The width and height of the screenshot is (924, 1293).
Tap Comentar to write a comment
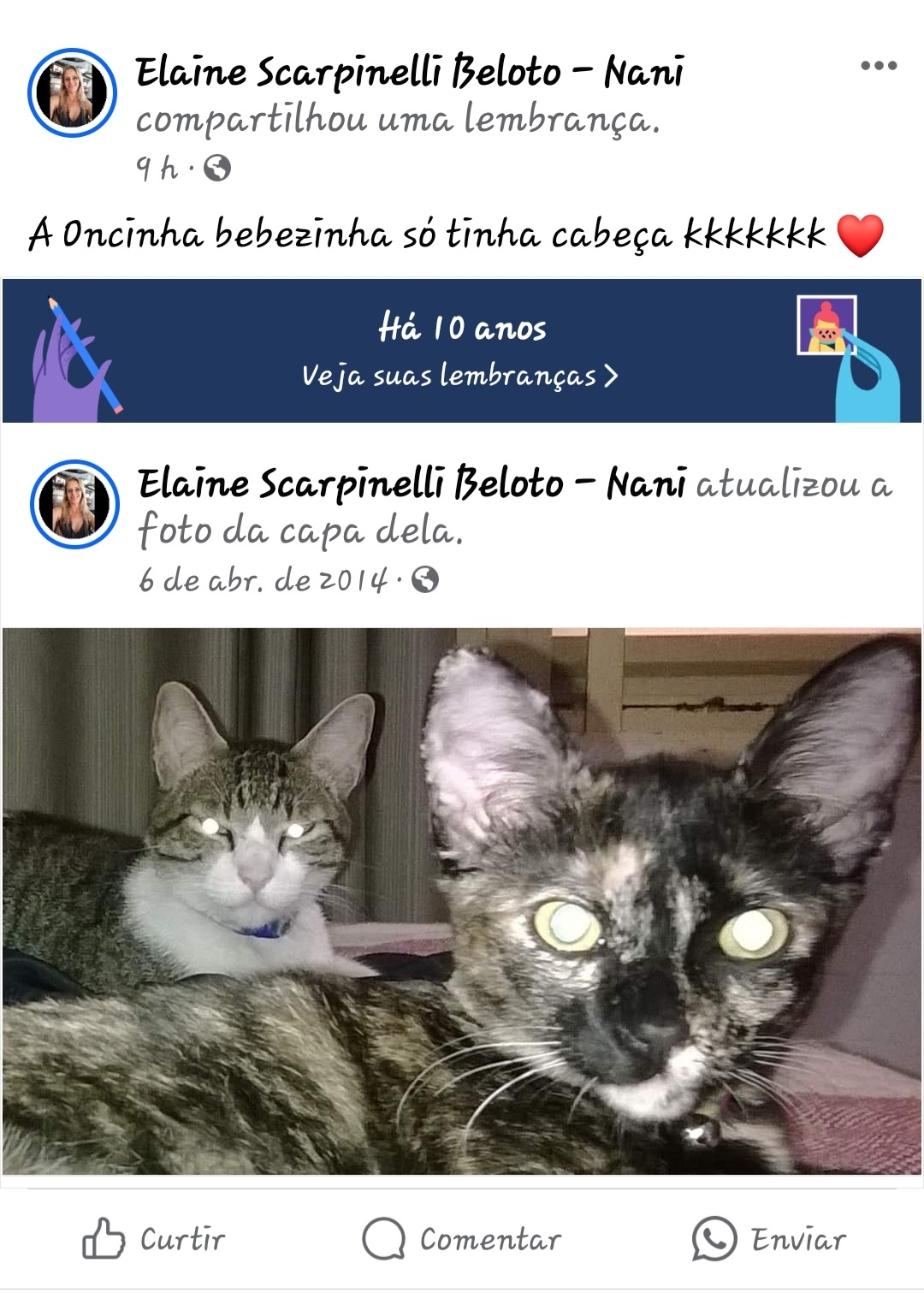pos(462,1238)
